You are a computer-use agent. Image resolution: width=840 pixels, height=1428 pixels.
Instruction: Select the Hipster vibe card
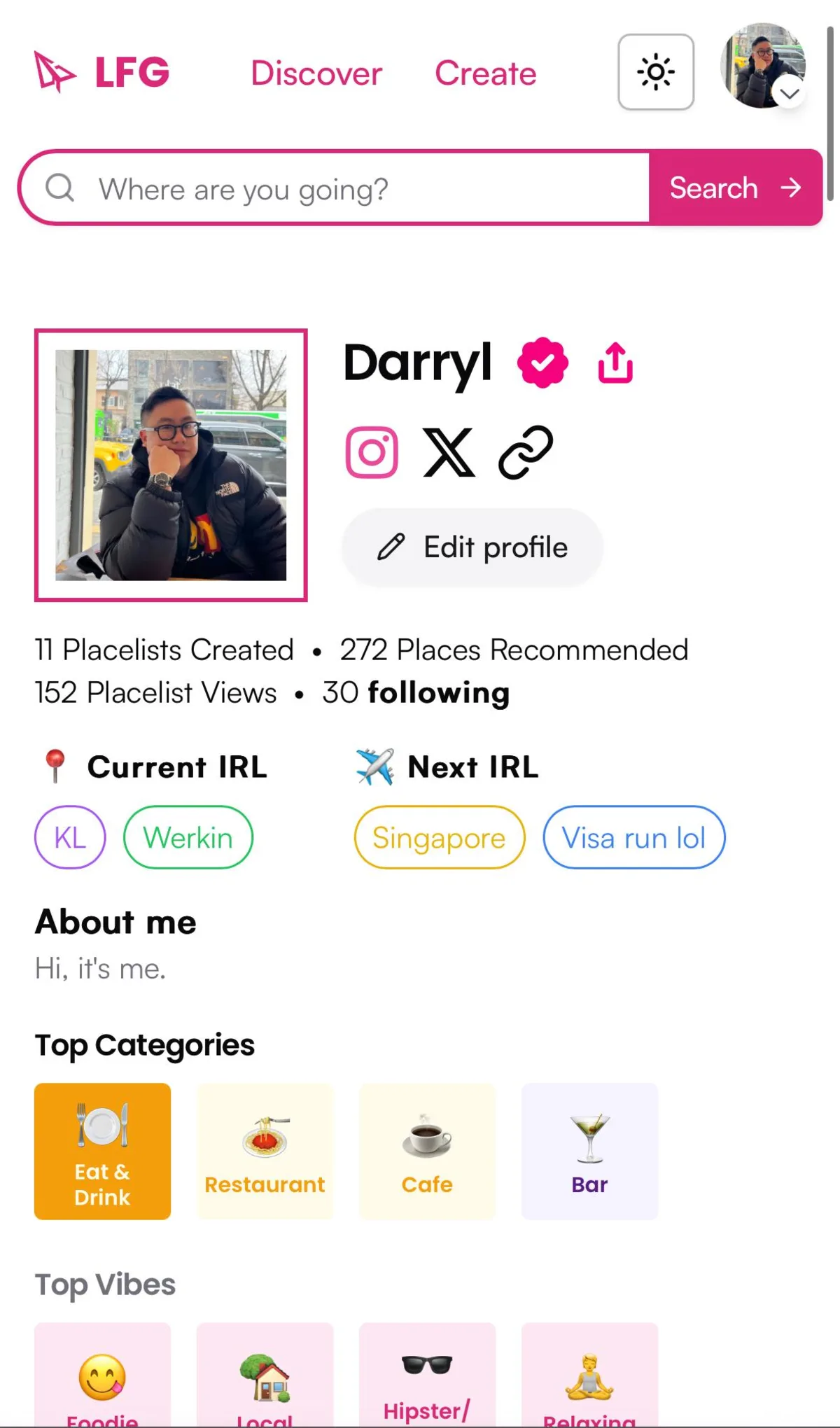pyautogui.click(x=427, y=1375)
